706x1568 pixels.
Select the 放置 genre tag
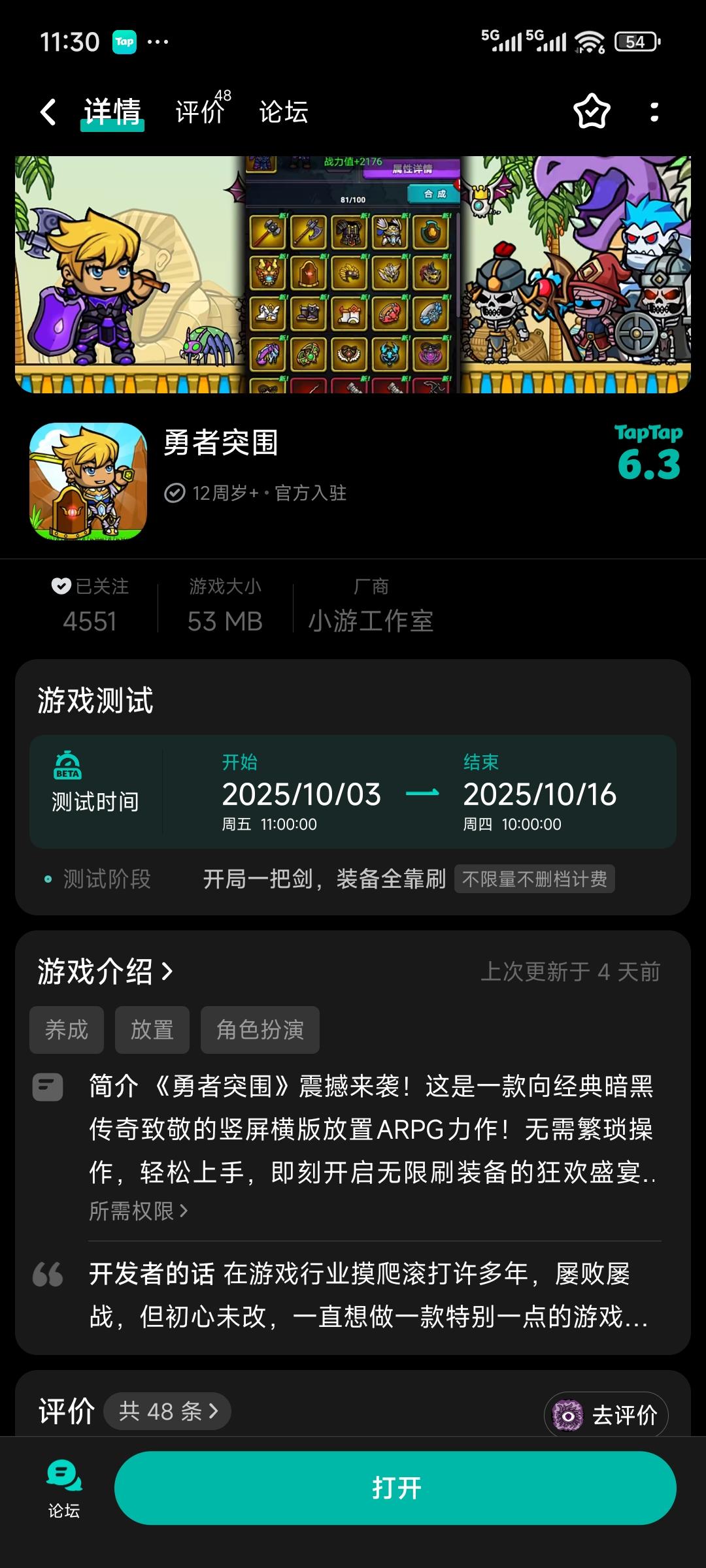click(152, 1030)
